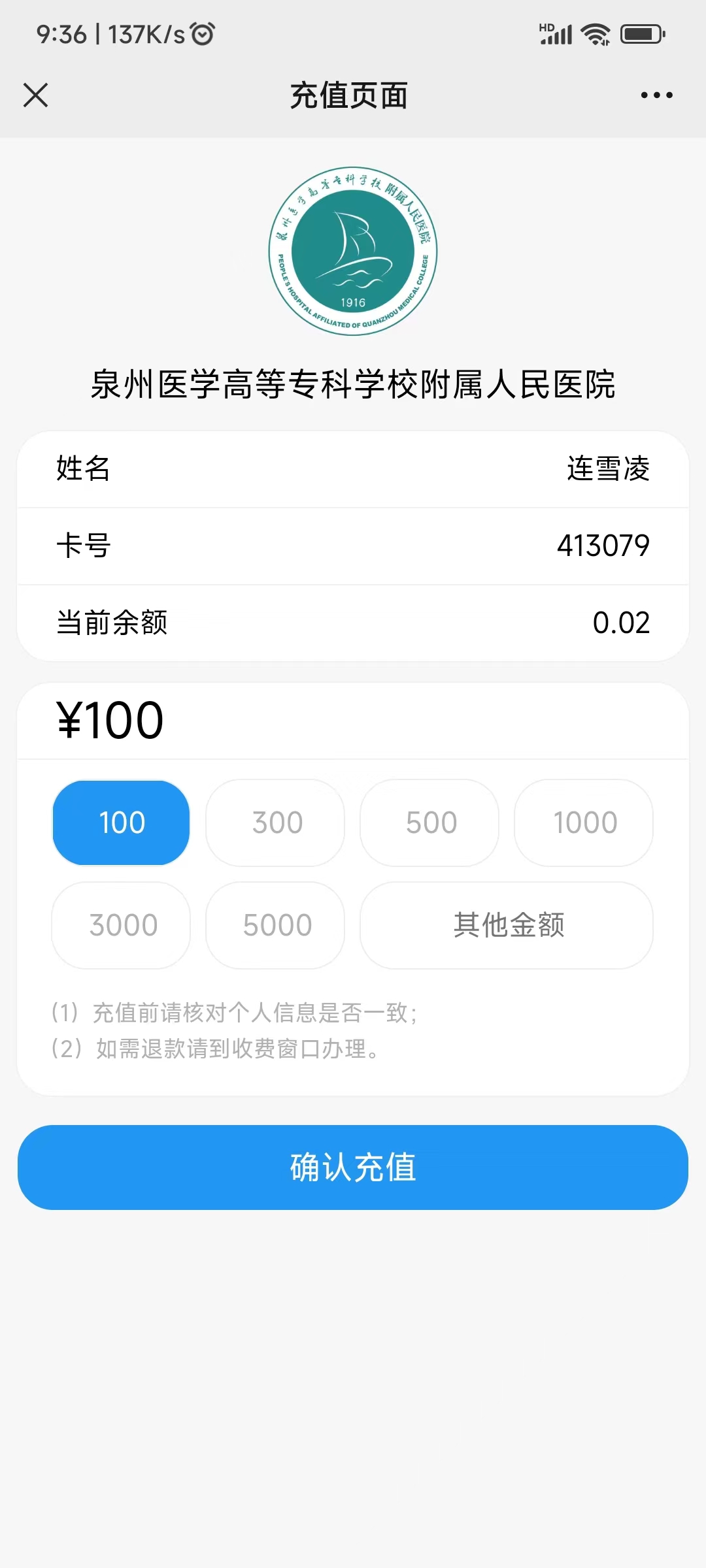Confirm recharge with 确认充值 button
This screenshot has width=706, height=1568.
point(353,1168)
